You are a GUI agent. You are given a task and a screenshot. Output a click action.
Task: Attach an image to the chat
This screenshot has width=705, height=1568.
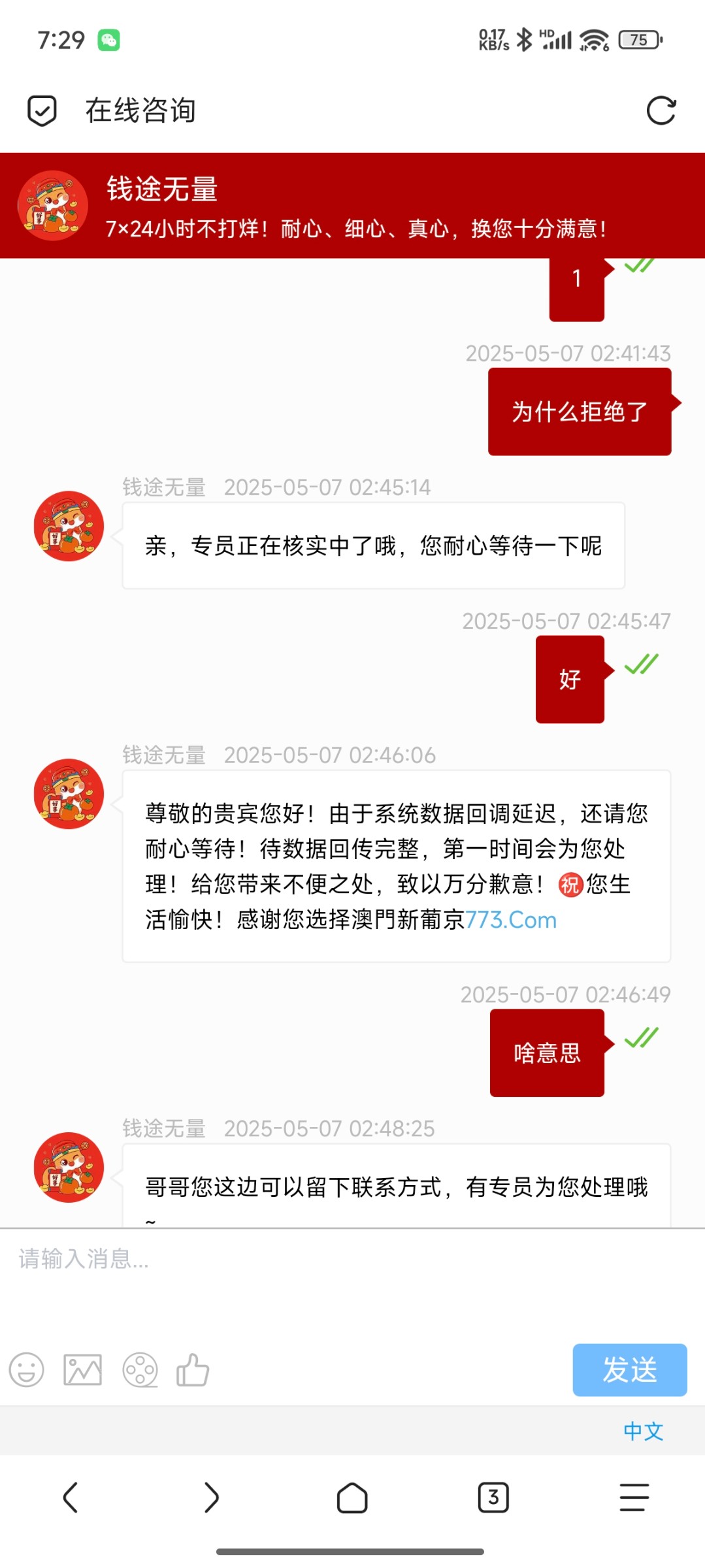[x=82, y=1369]
